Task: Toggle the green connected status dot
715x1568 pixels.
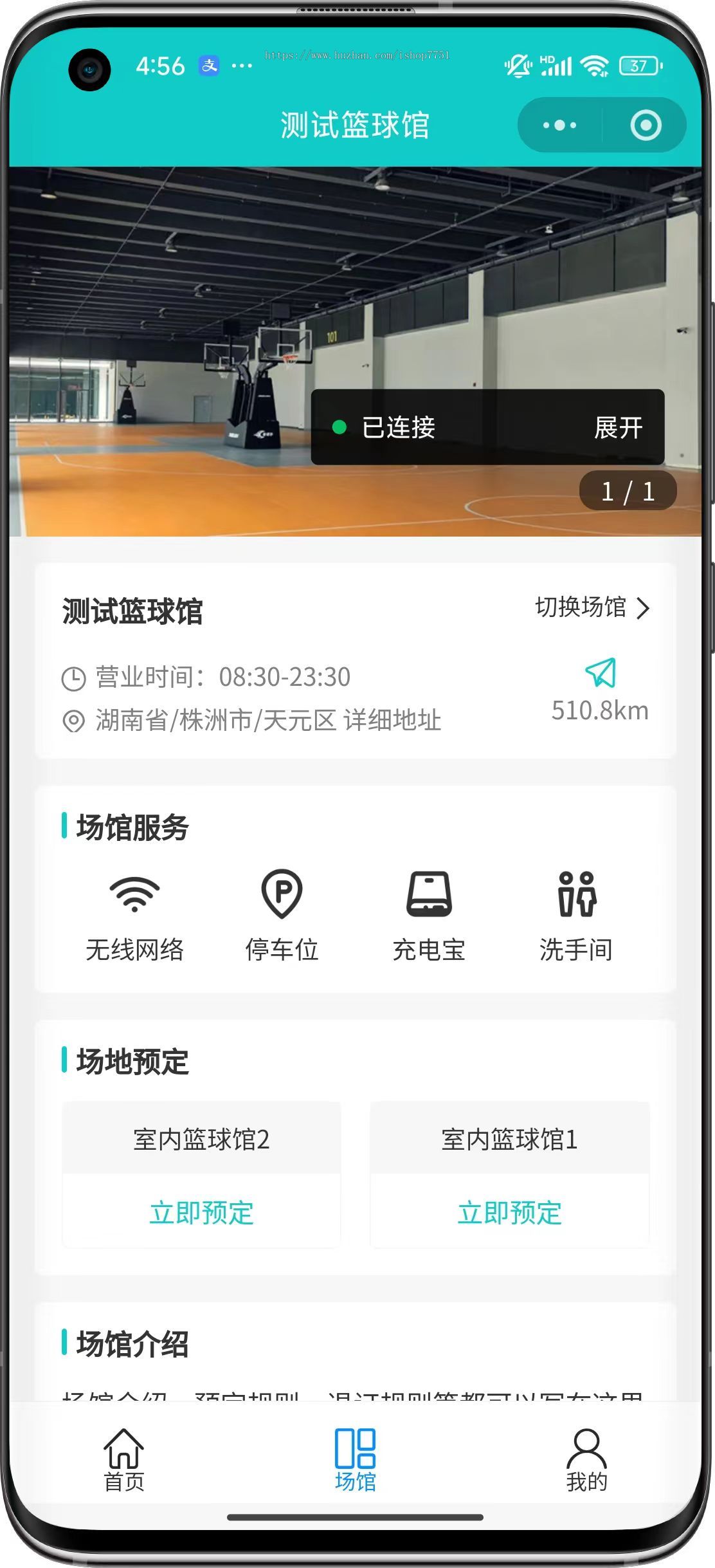Action: click(x=339, y=427)
